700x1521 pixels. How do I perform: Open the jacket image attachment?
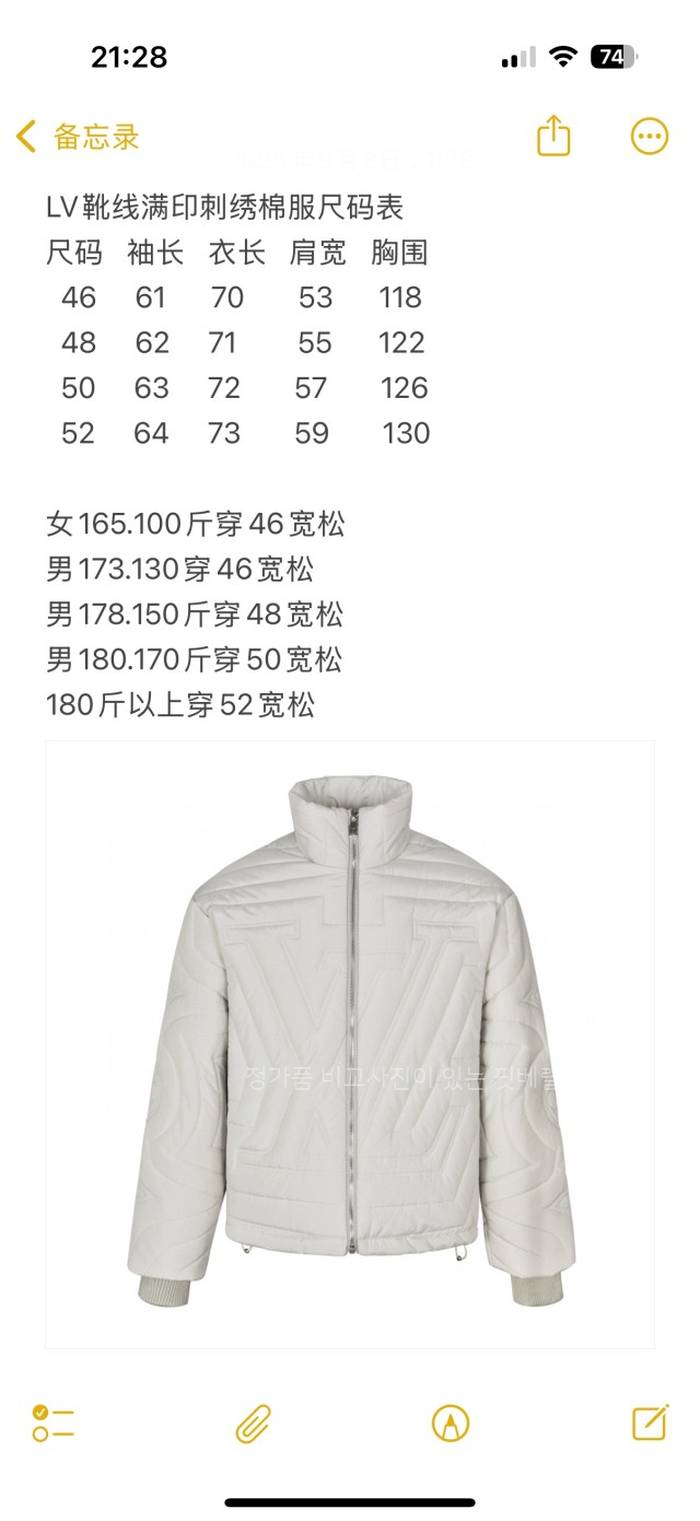pyautogui.click(x=350, y=1043)
